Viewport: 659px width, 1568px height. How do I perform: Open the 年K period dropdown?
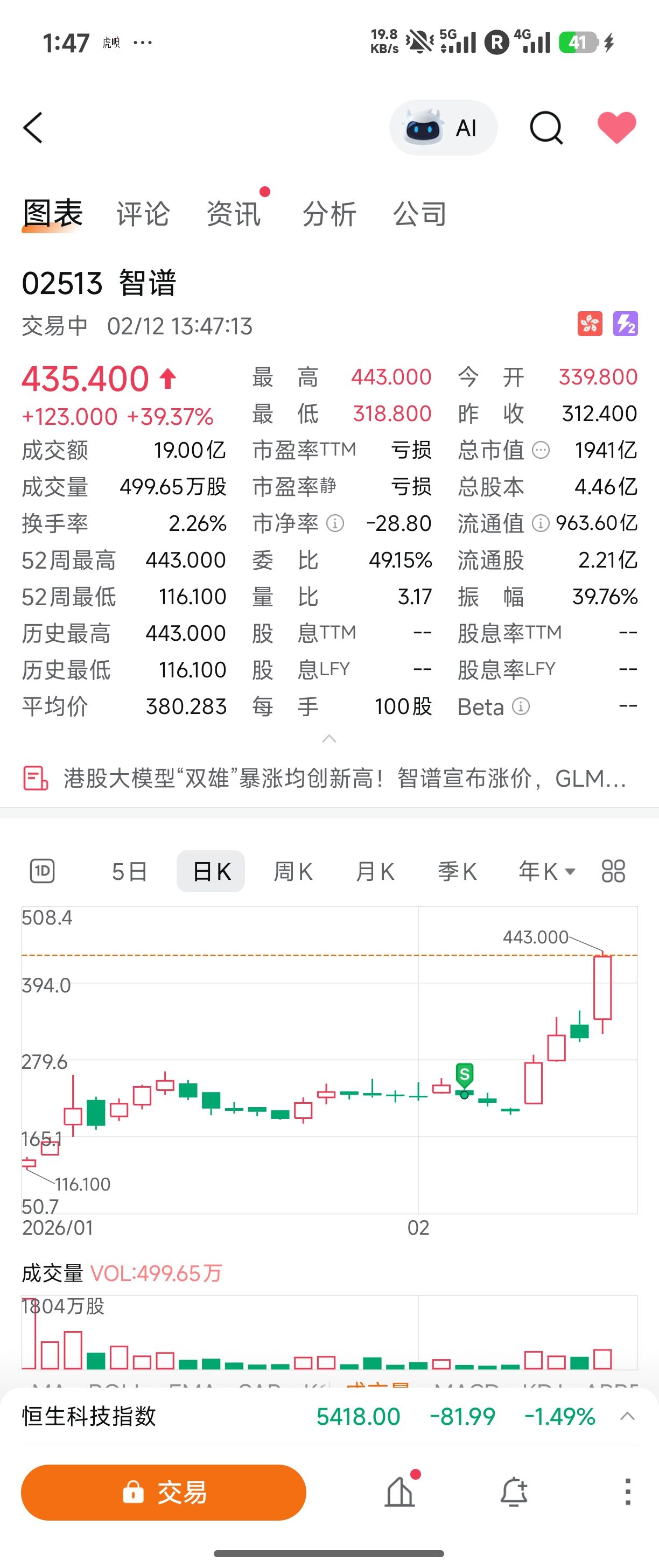pos(546,872)
